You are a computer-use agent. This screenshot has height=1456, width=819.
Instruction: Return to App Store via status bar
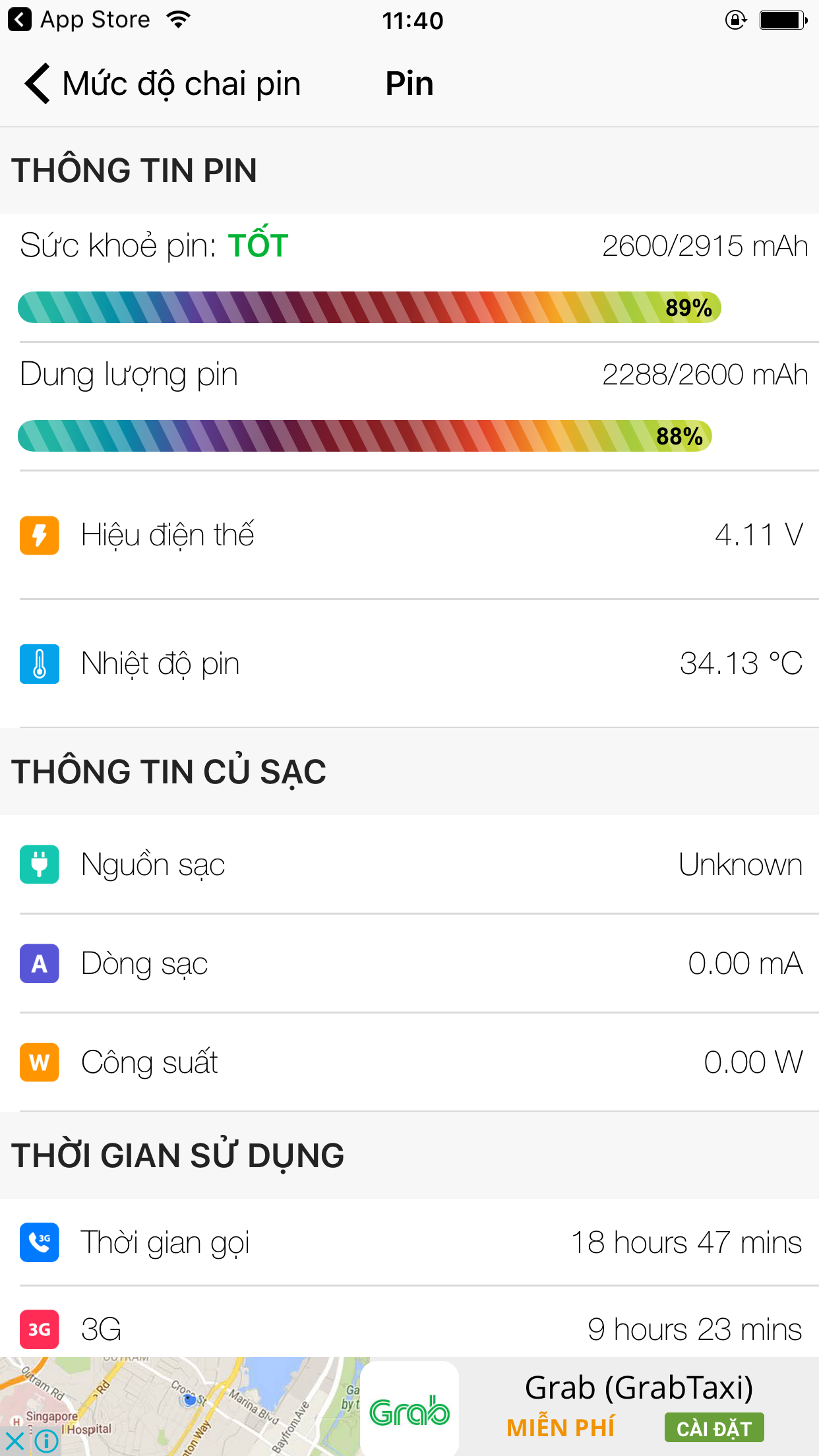point(79,20)
